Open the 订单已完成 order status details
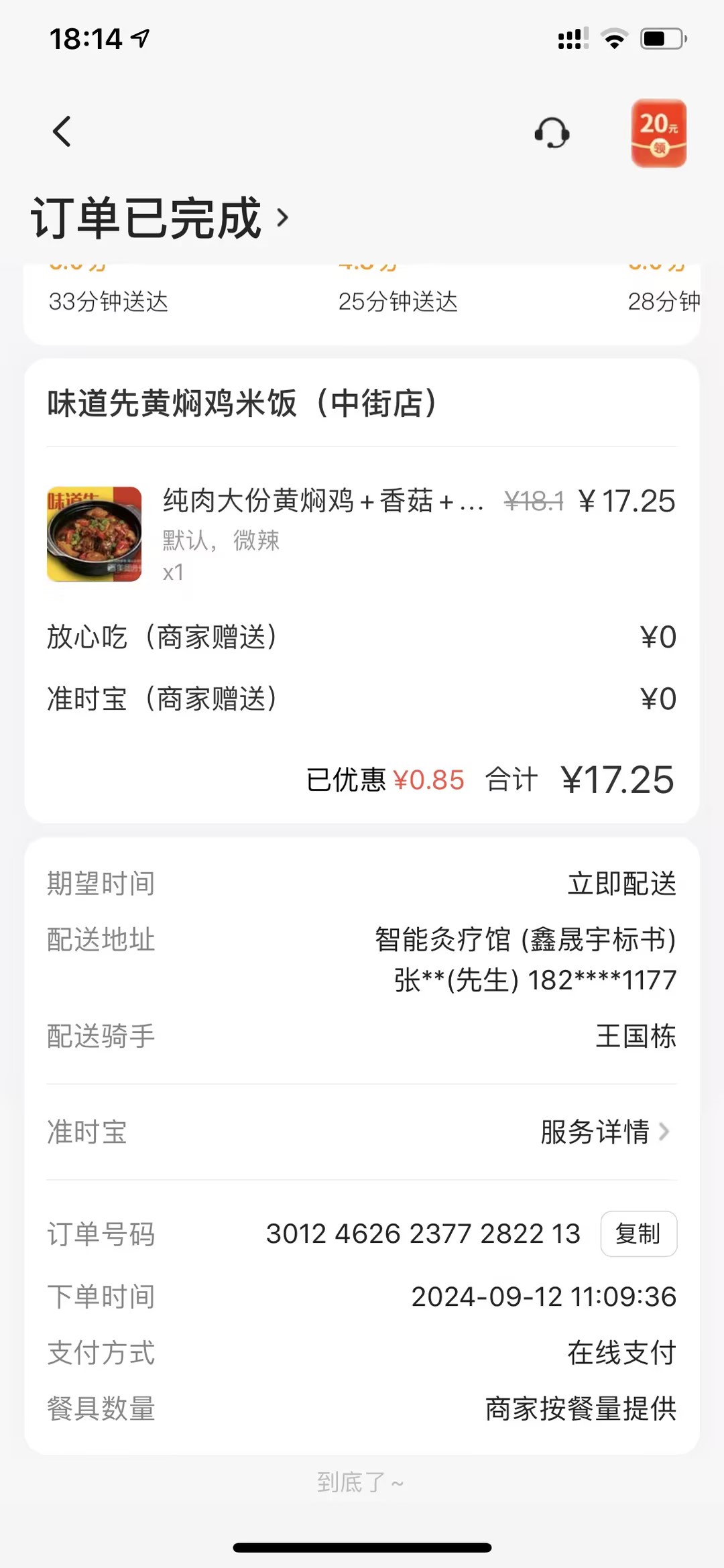 click(x=161, y=218)
